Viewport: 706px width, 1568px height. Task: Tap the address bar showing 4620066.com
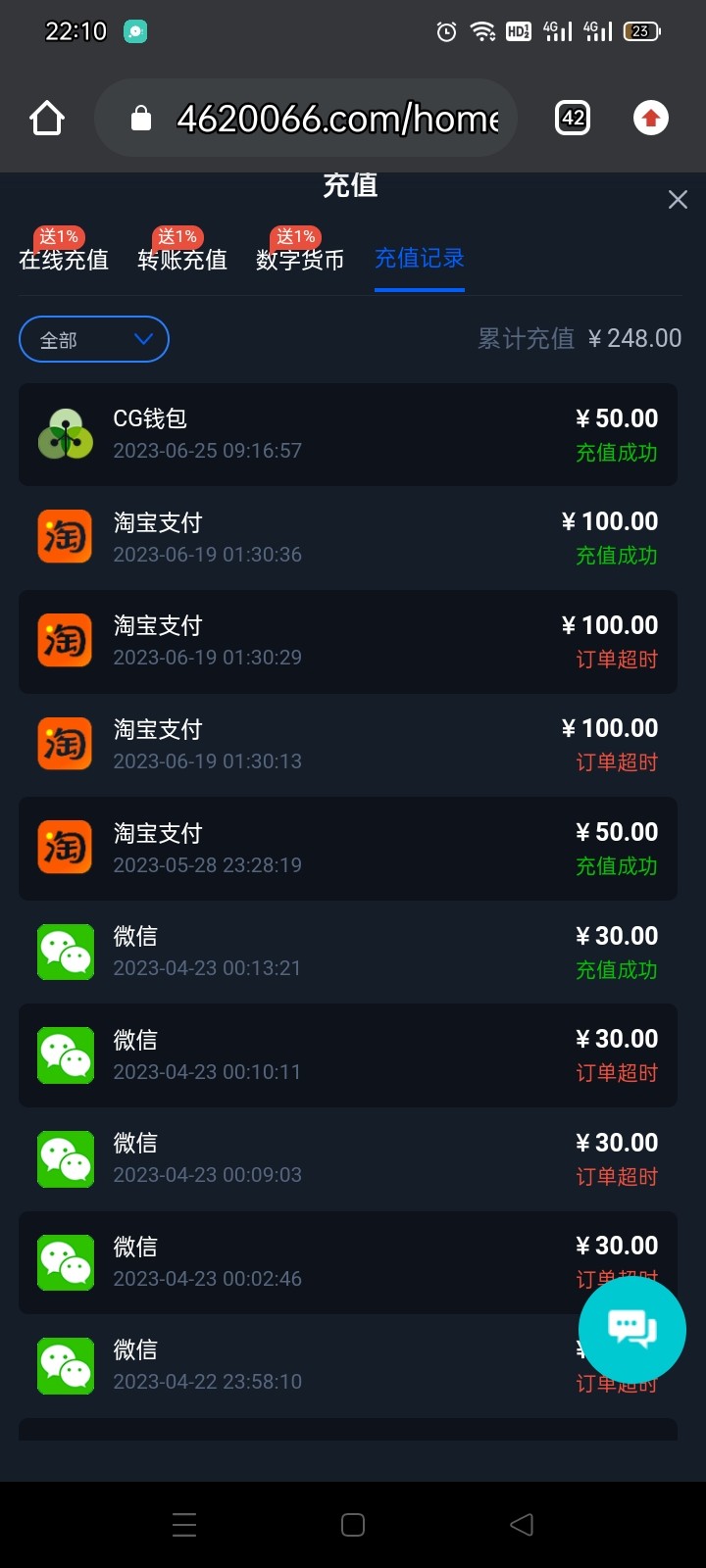[324, 119]
